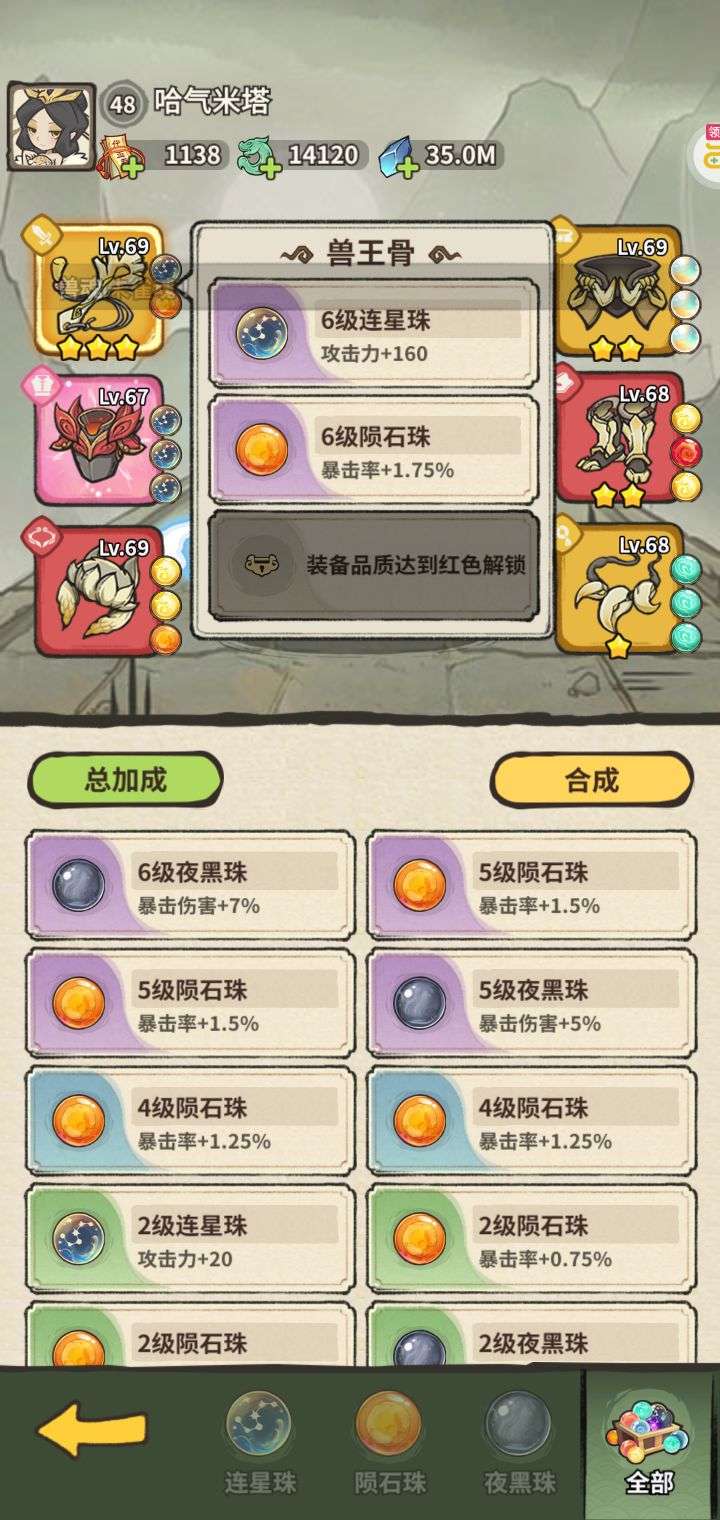Select the 6级夜黑珠 gem in inventory
720x1520 pixels.
coord(190,885)
